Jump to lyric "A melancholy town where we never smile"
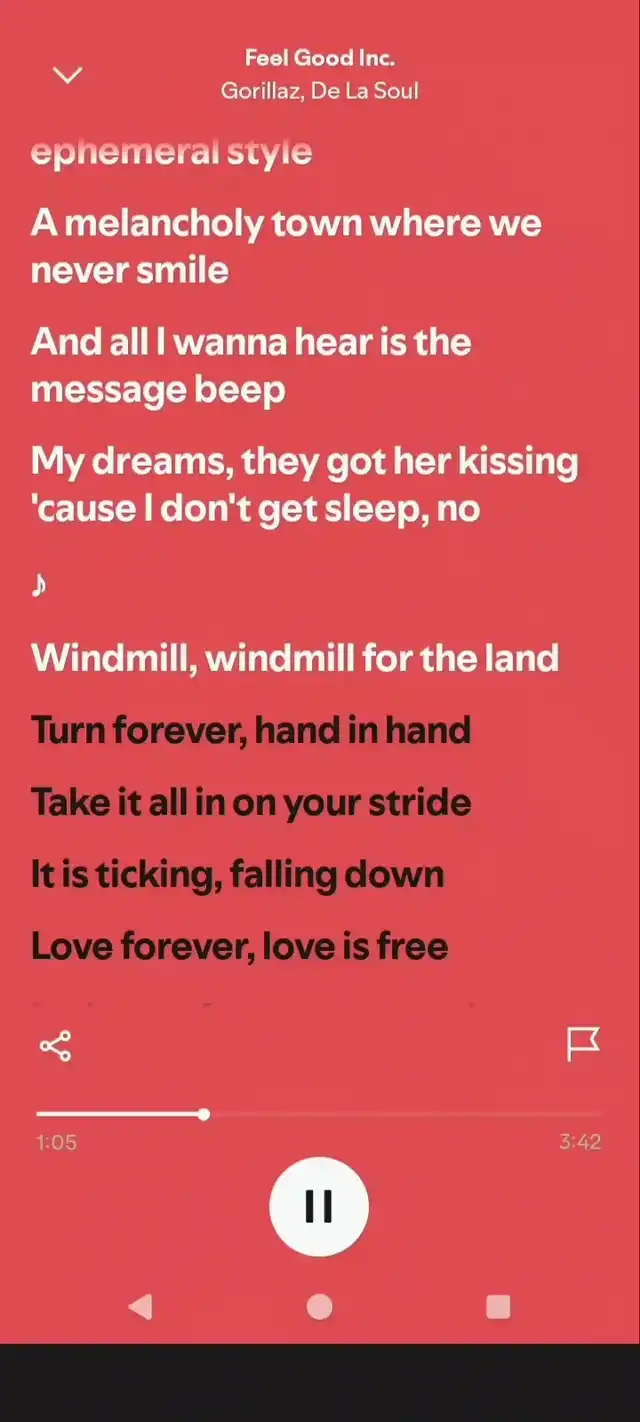 (285, 246)
